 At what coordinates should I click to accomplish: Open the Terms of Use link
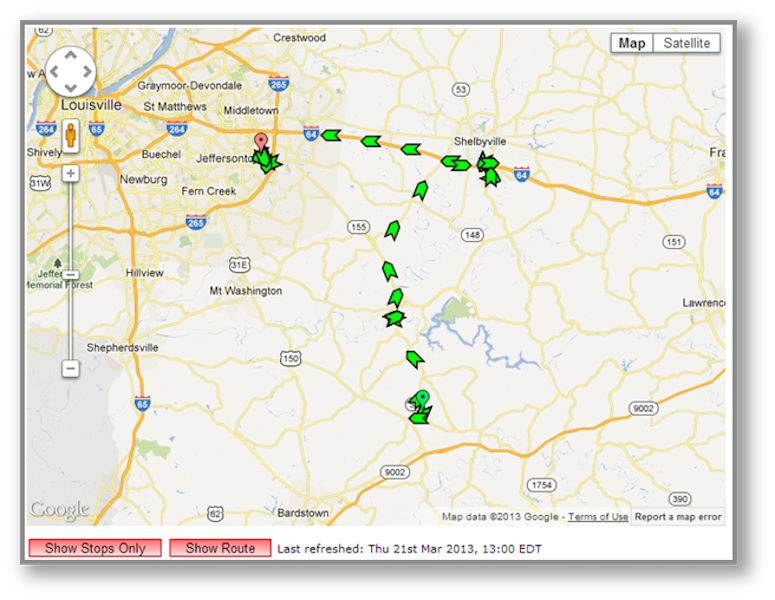pos(598,517)
